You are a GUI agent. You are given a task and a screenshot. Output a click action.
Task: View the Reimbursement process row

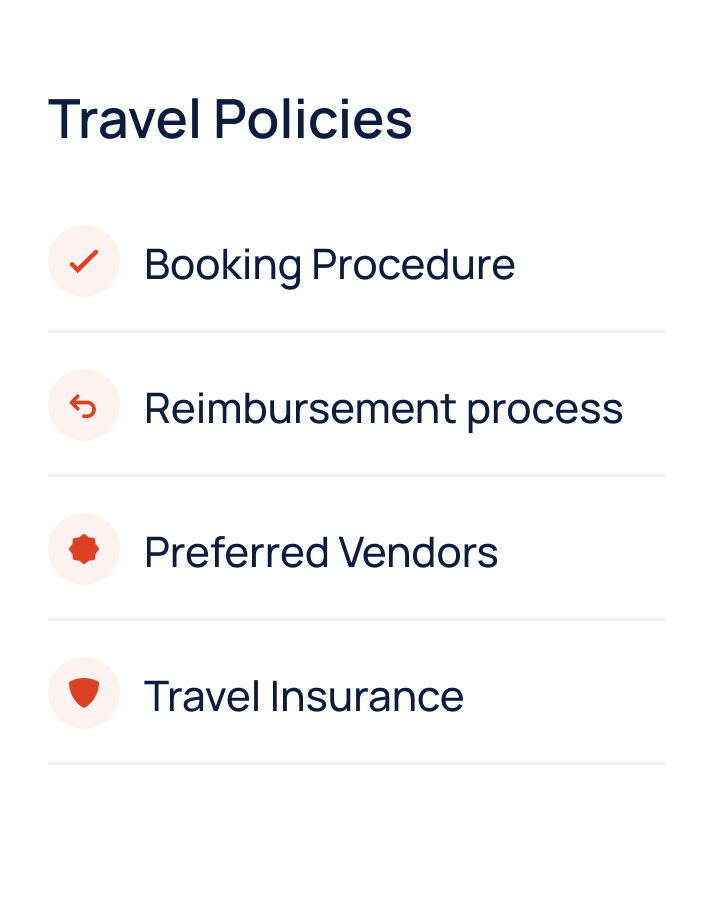[x=383, y=408]
